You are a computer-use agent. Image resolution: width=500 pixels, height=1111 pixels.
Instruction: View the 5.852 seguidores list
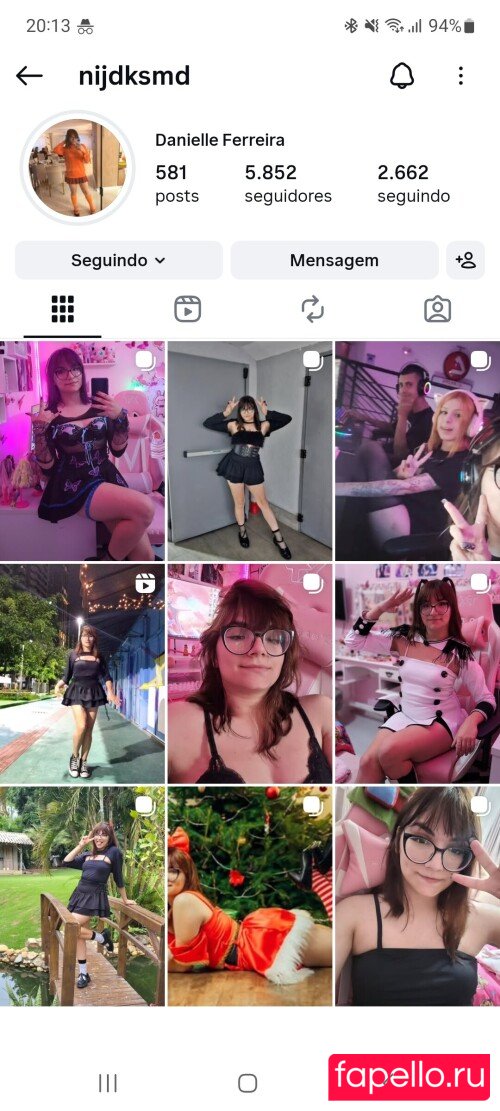(288, 184)
